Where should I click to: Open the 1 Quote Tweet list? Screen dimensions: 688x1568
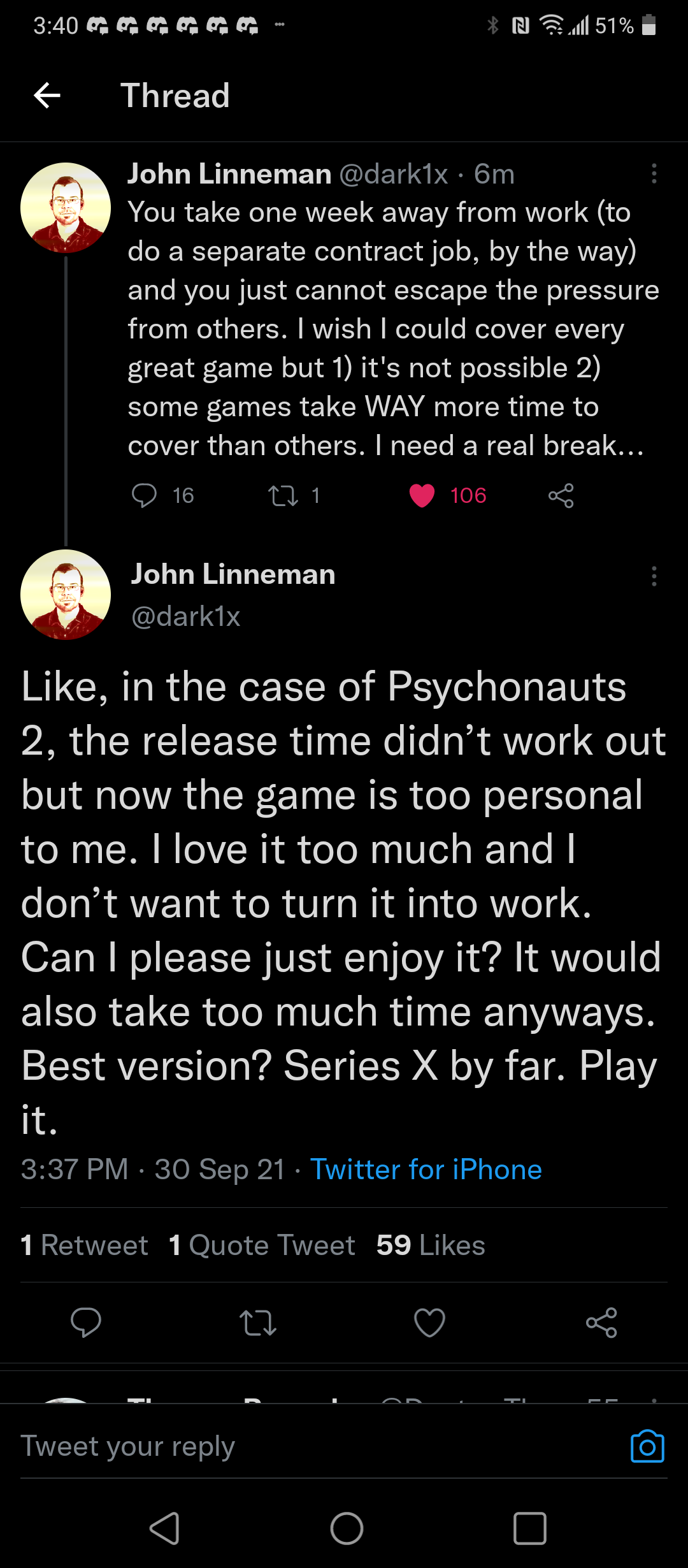[x=262, y=1245]
